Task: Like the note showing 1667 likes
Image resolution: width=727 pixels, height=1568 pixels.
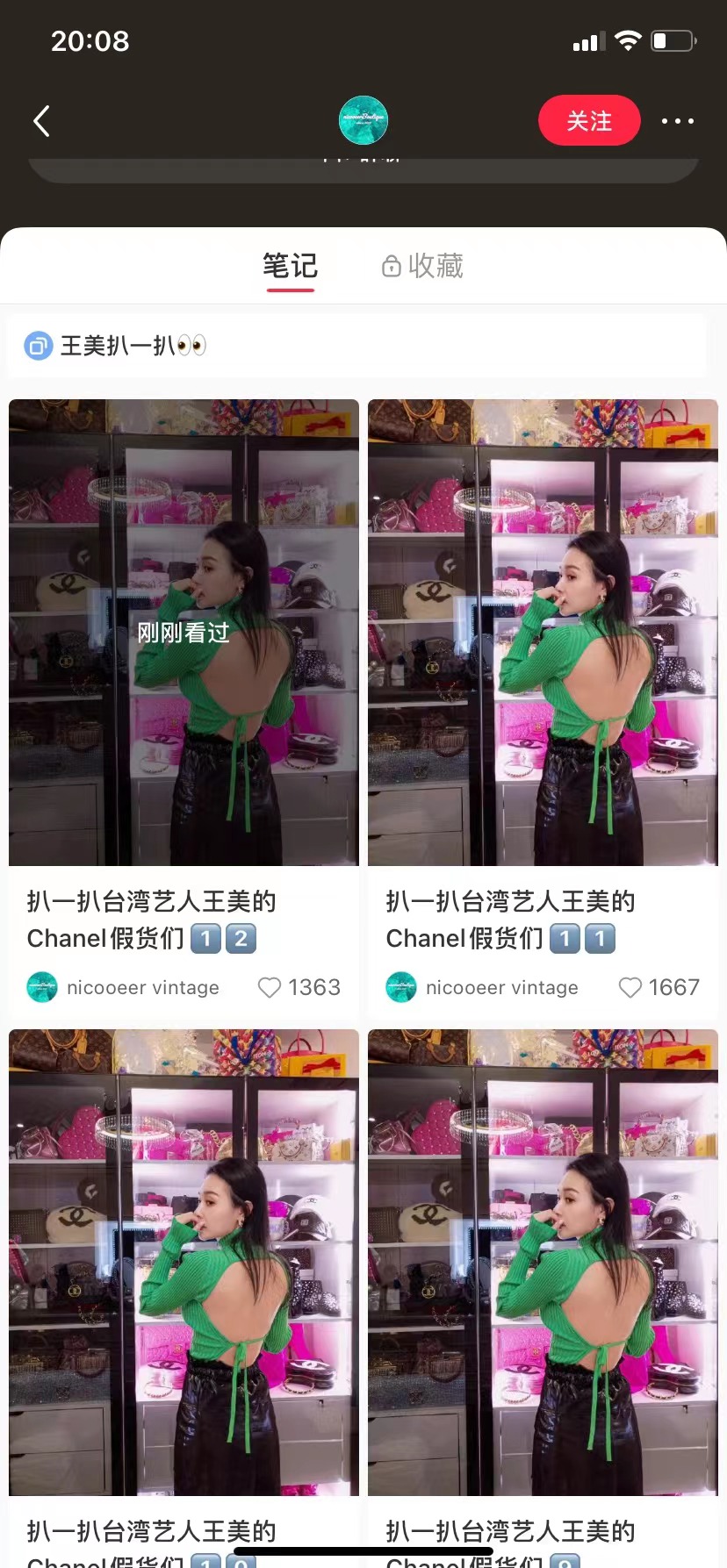Action: (630, 988)
